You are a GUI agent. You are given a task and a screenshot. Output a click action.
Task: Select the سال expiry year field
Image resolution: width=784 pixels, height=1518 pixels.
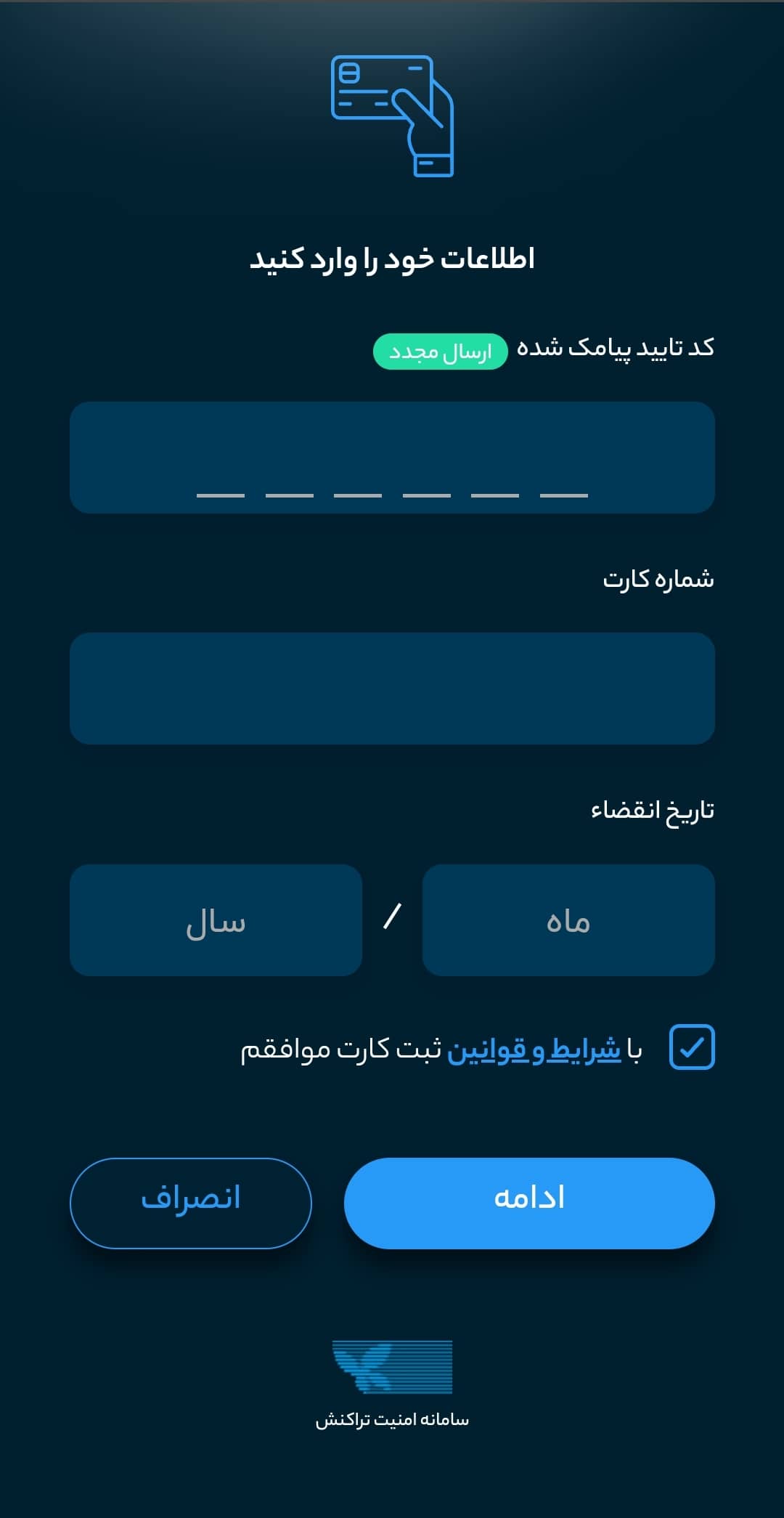[216, 920]
